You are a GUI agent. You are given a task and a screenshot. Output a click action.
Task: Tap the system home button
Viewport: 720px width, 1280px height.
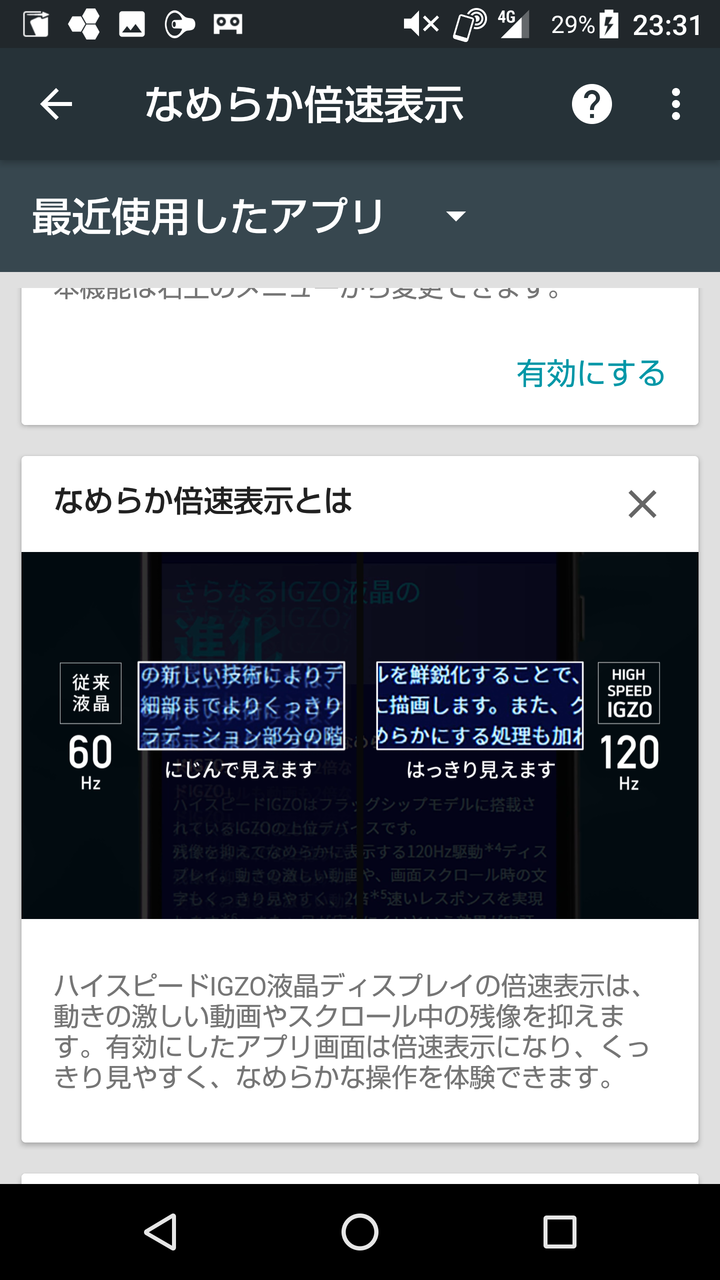tap(360, 1232)
